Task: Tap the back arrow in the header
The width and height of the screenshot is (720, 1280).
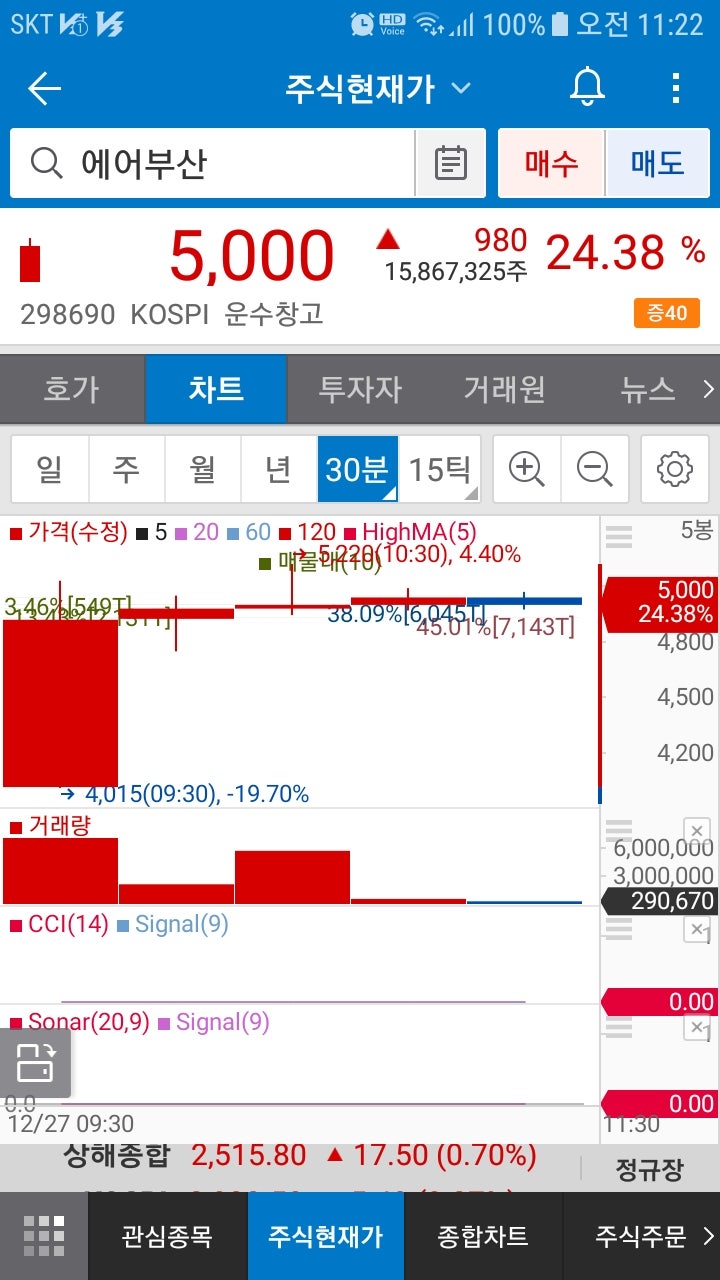Action: click(x=43, y=88)
